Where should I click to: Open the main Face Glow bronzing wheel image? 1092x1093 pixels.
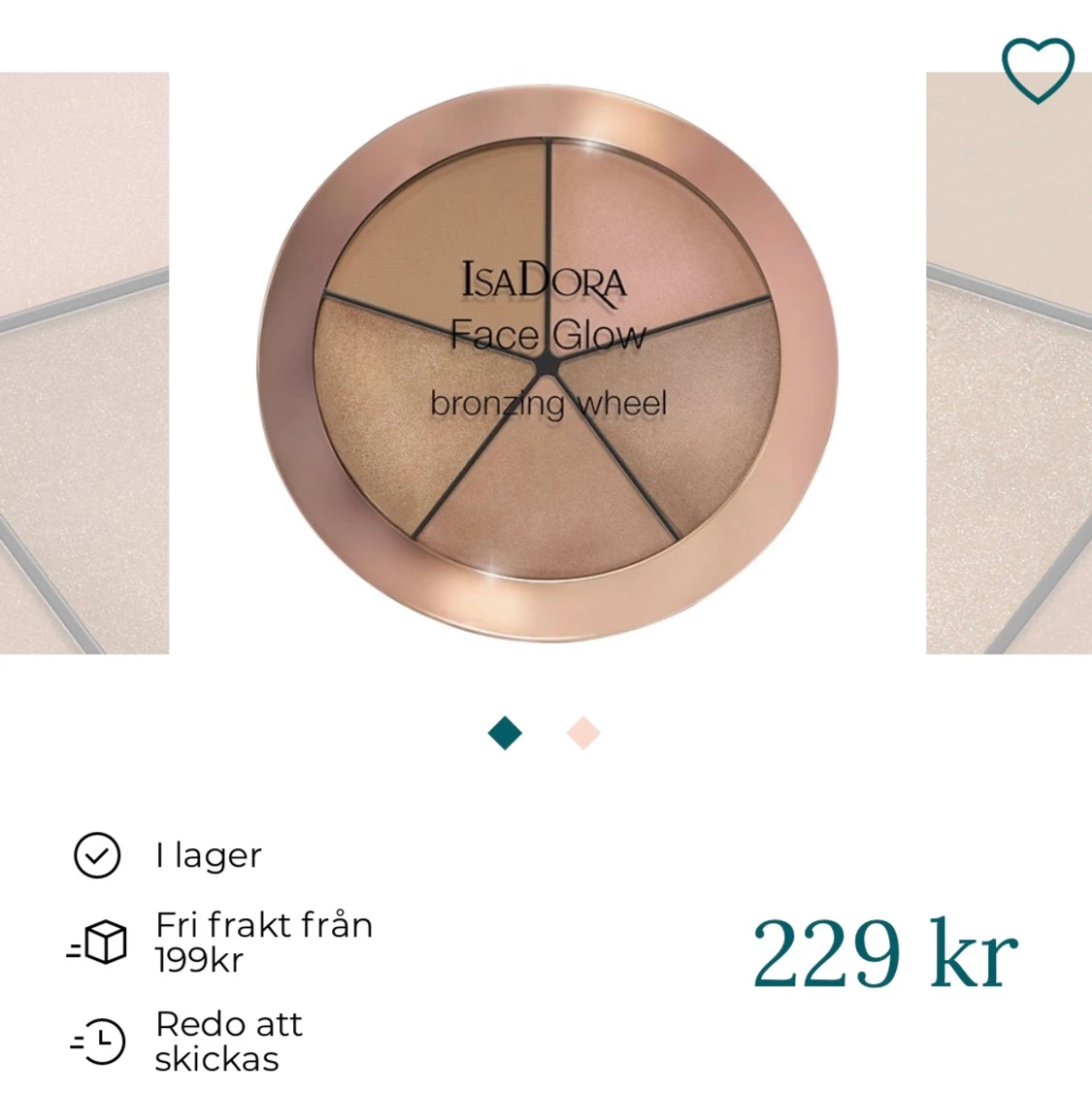point(546,359)
